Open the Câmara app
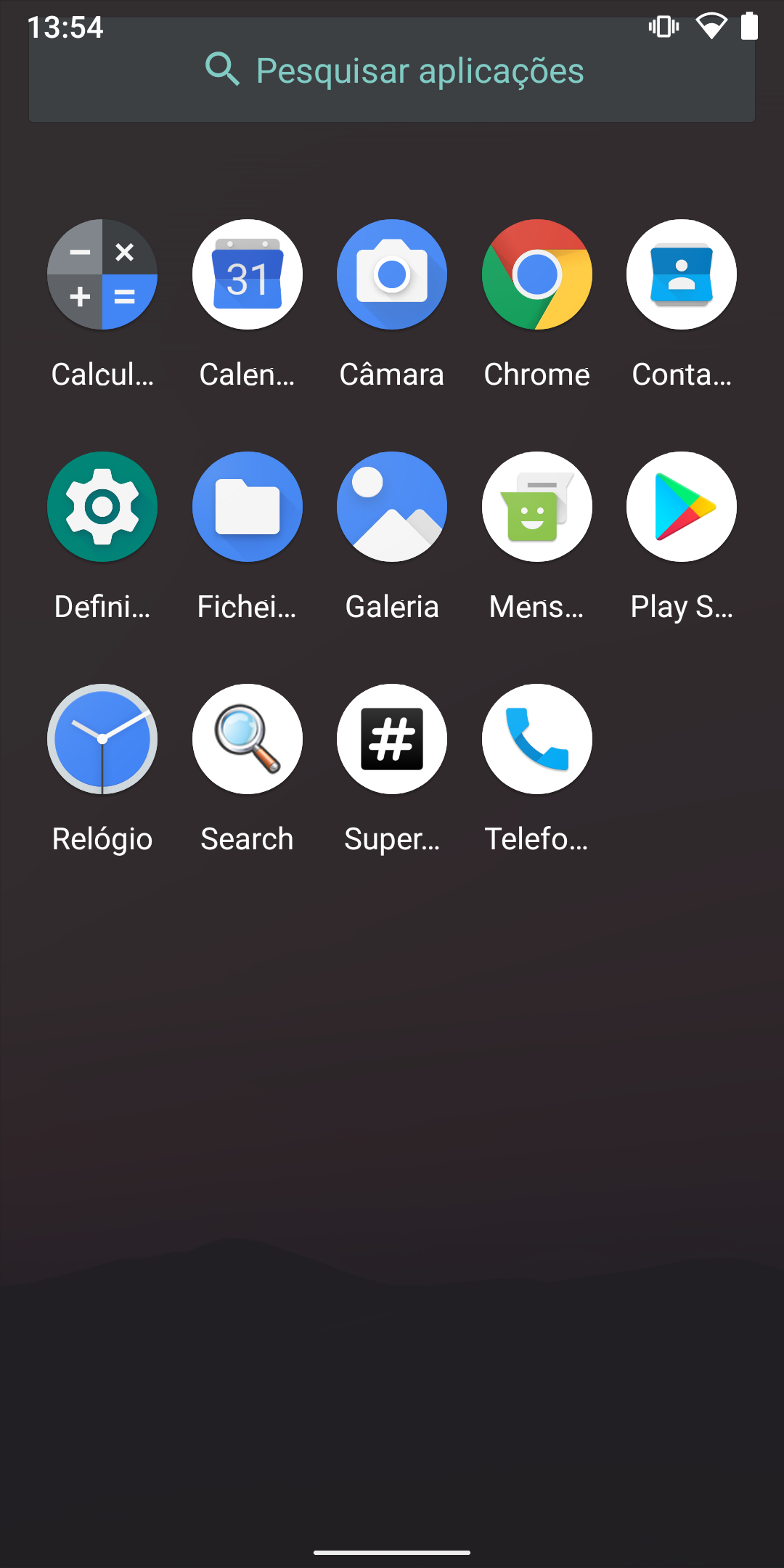The image size is (784, 1568). (392, 274)
